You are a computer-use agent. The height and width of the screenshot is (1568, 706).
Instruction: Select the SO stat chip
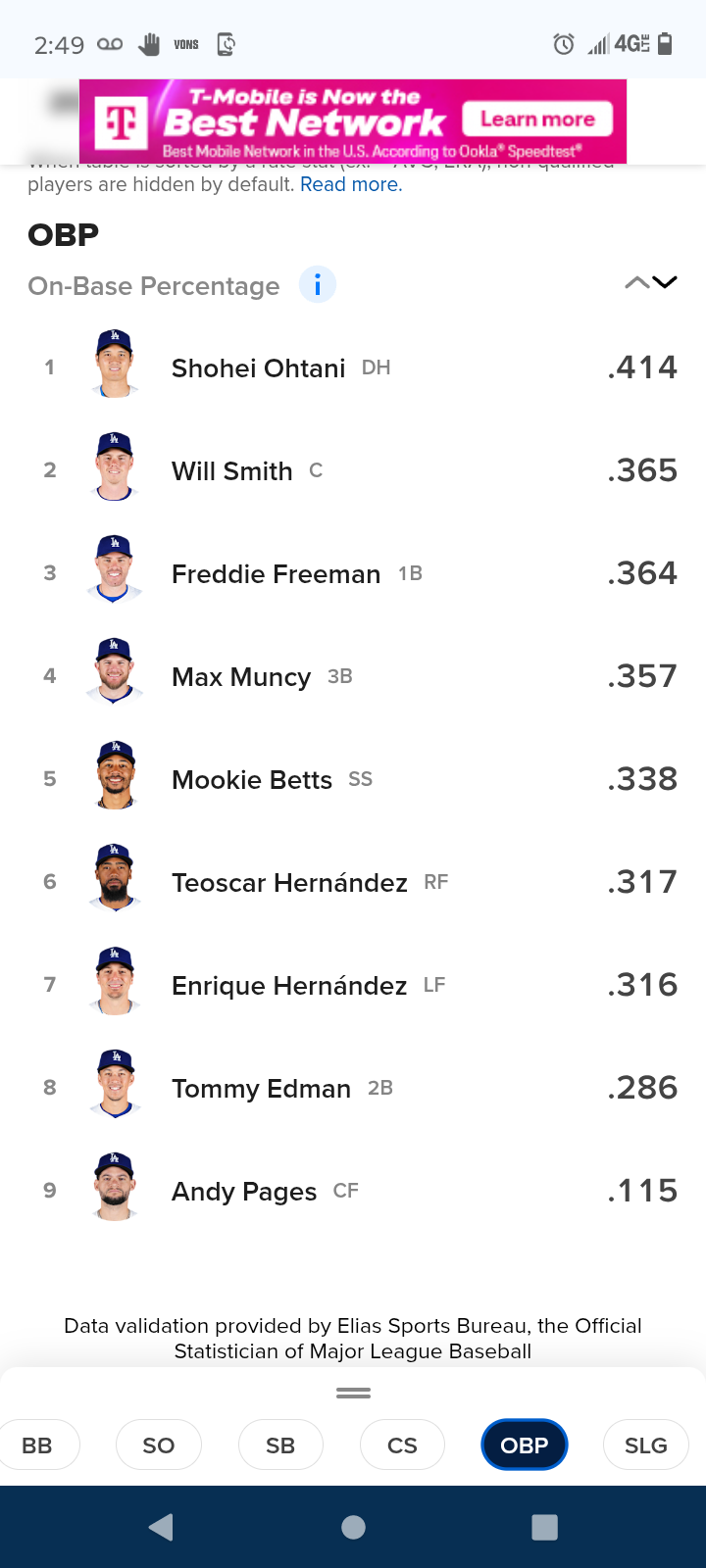point(159,1445)
